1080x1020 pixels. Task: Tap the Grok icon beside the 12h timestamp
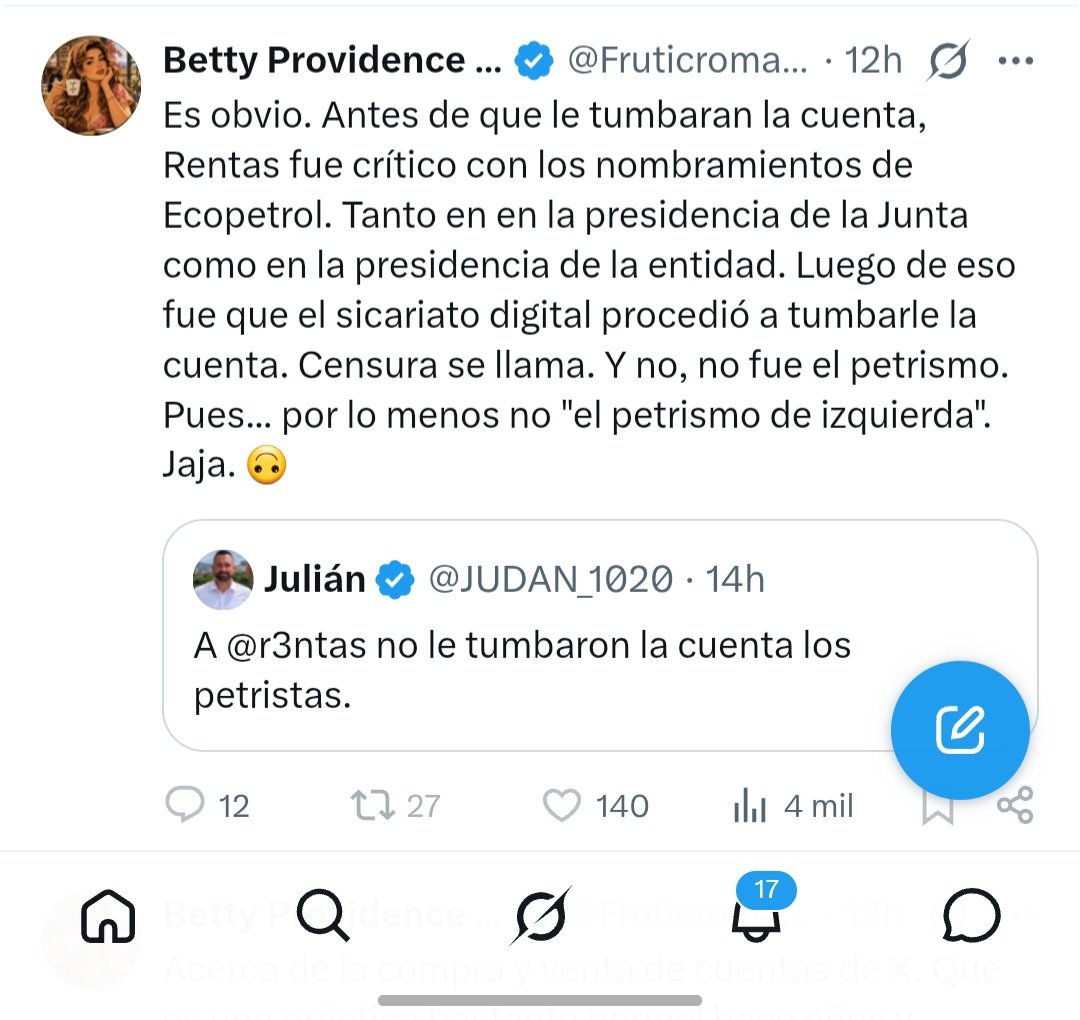(x=948, y=61)
